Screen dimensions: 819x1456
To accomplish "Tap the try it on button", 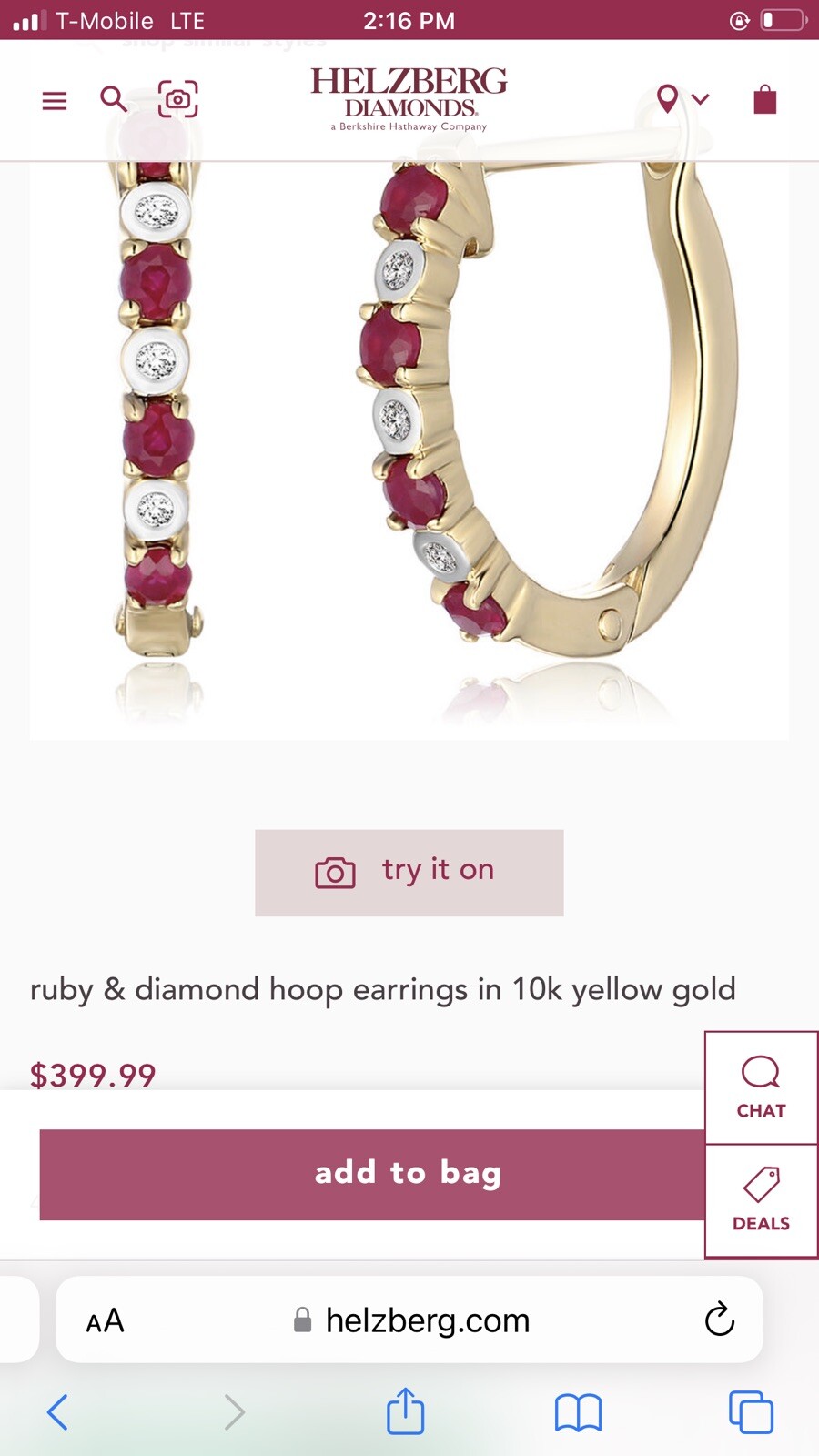I will pos(409,872).
